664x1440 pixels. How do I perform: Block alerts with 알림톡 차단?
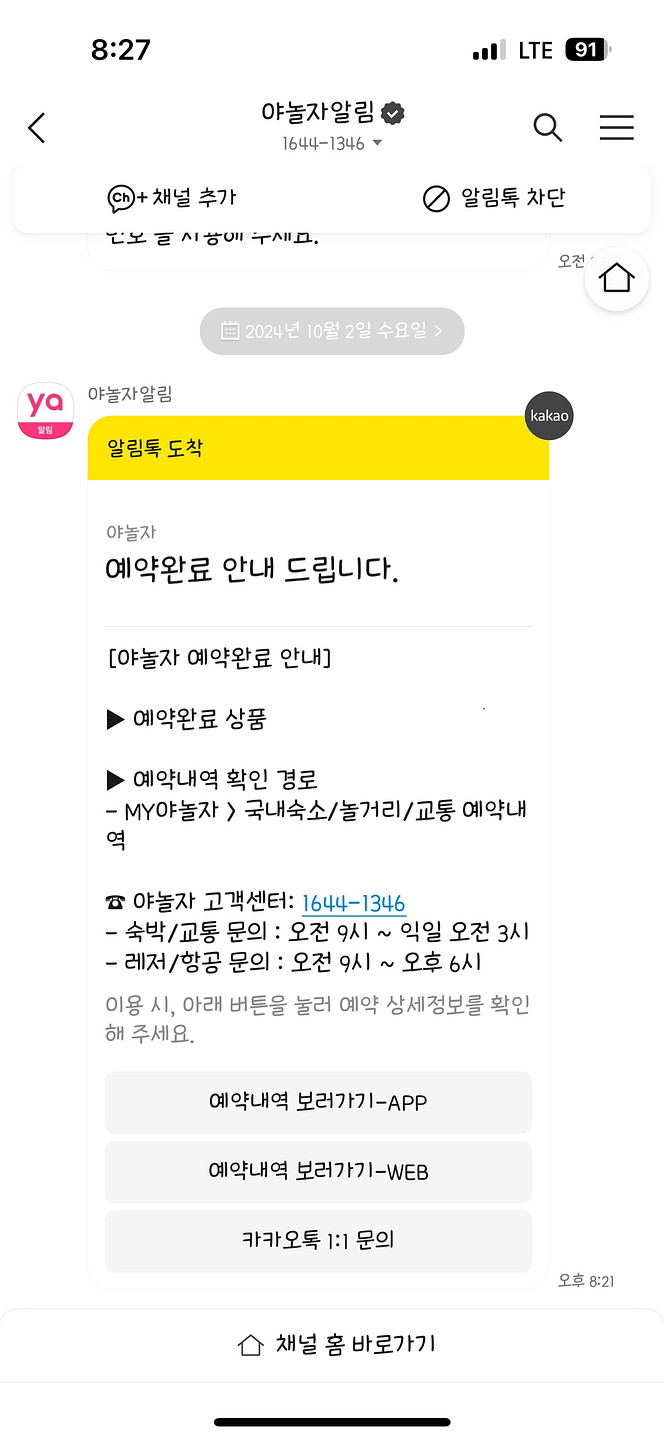(494, 198)
